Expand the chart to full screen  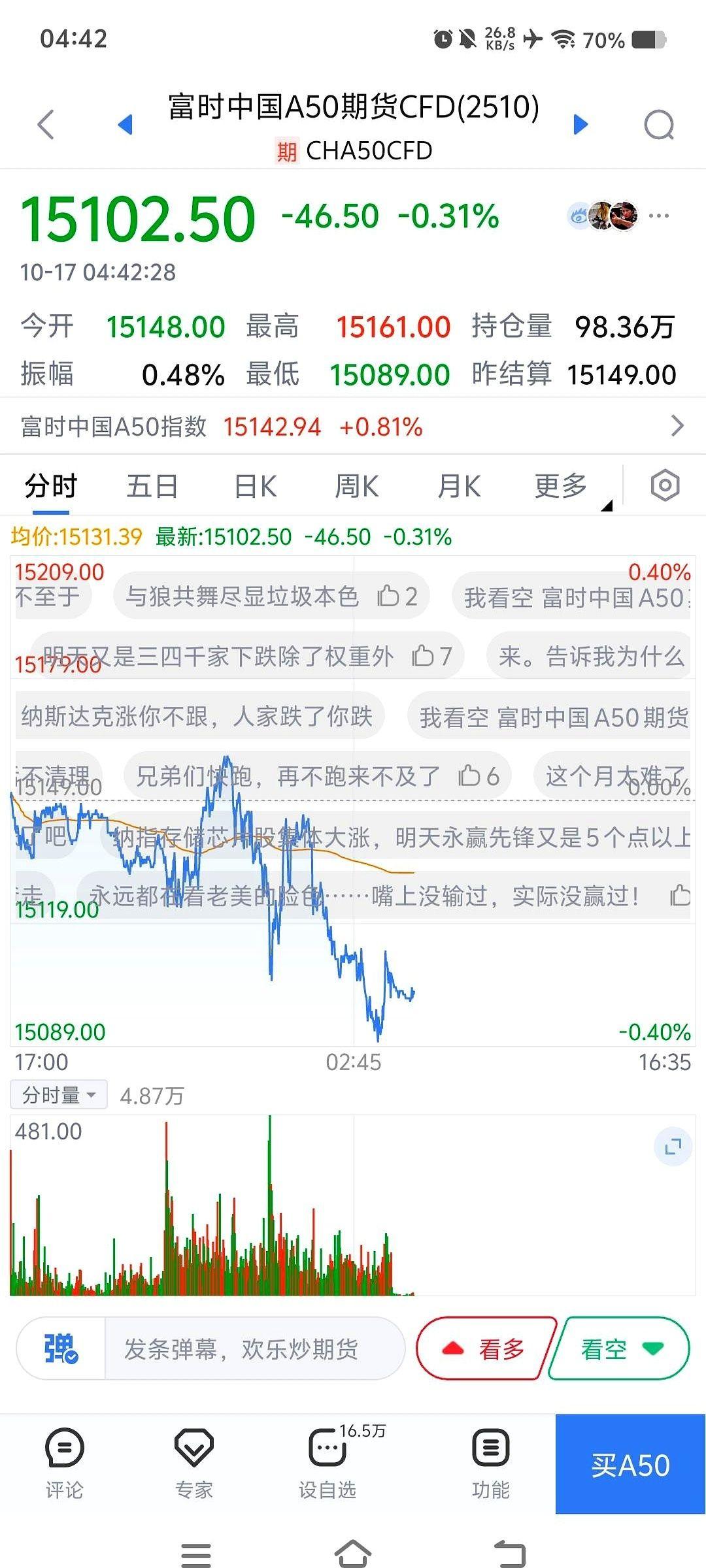(673, 1147)
